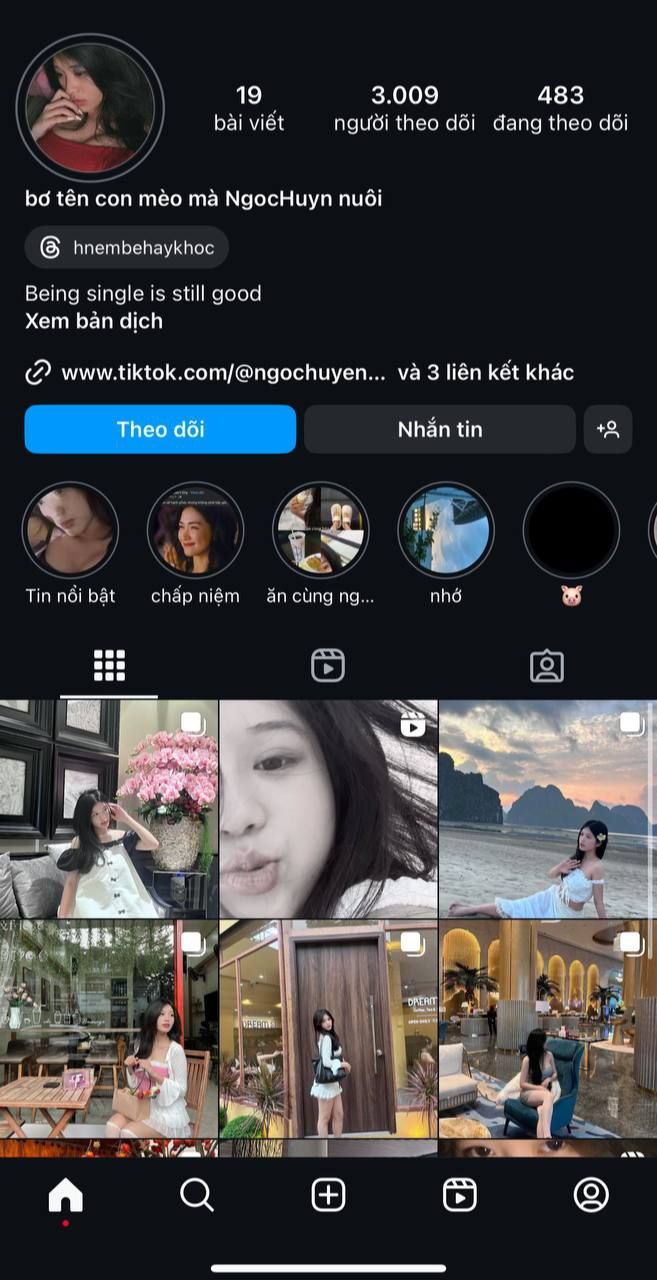Tap the suggested people add-user icon
Viewport: 657px width, 1280px height.
point(608,429)
